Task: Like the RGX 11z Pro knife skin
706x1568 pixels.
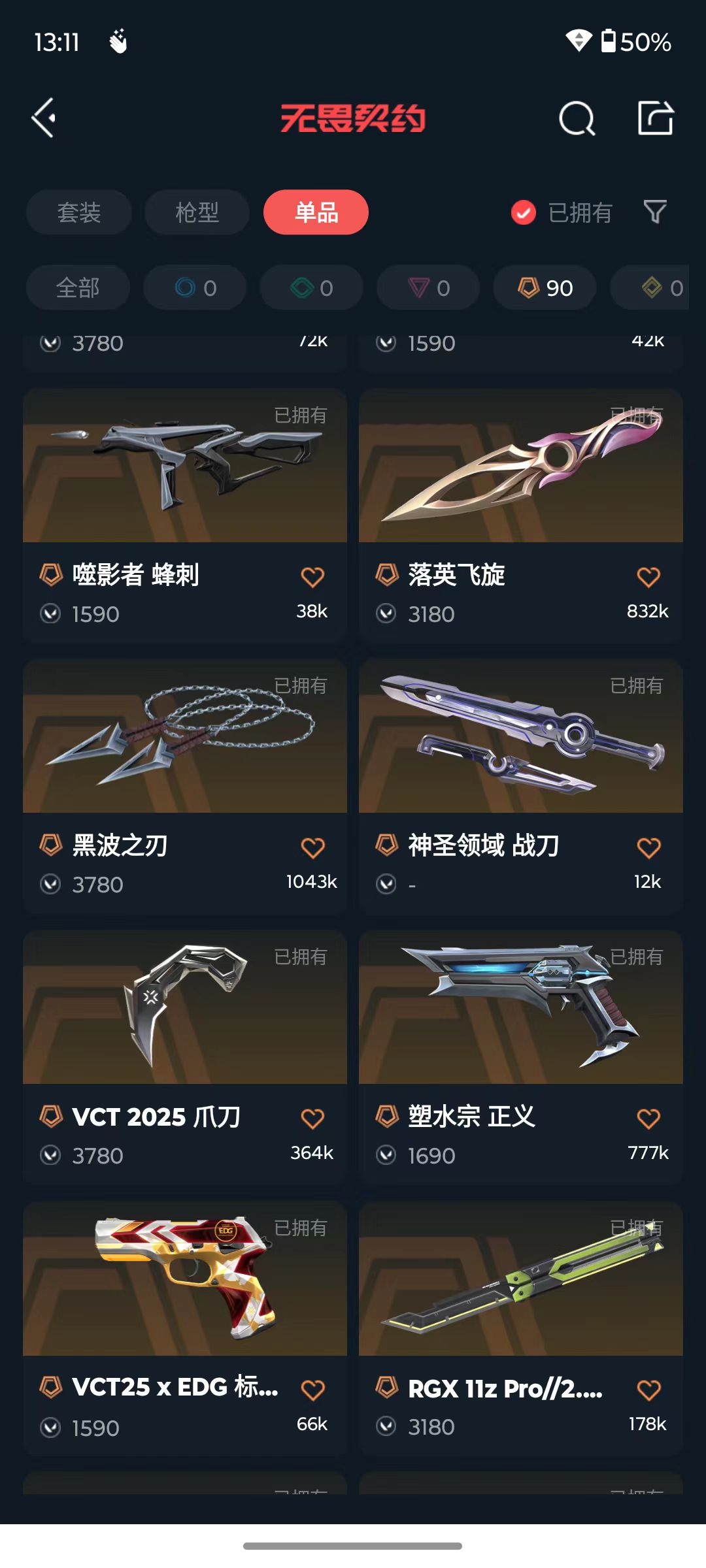Action: (x=648, y=1390)
